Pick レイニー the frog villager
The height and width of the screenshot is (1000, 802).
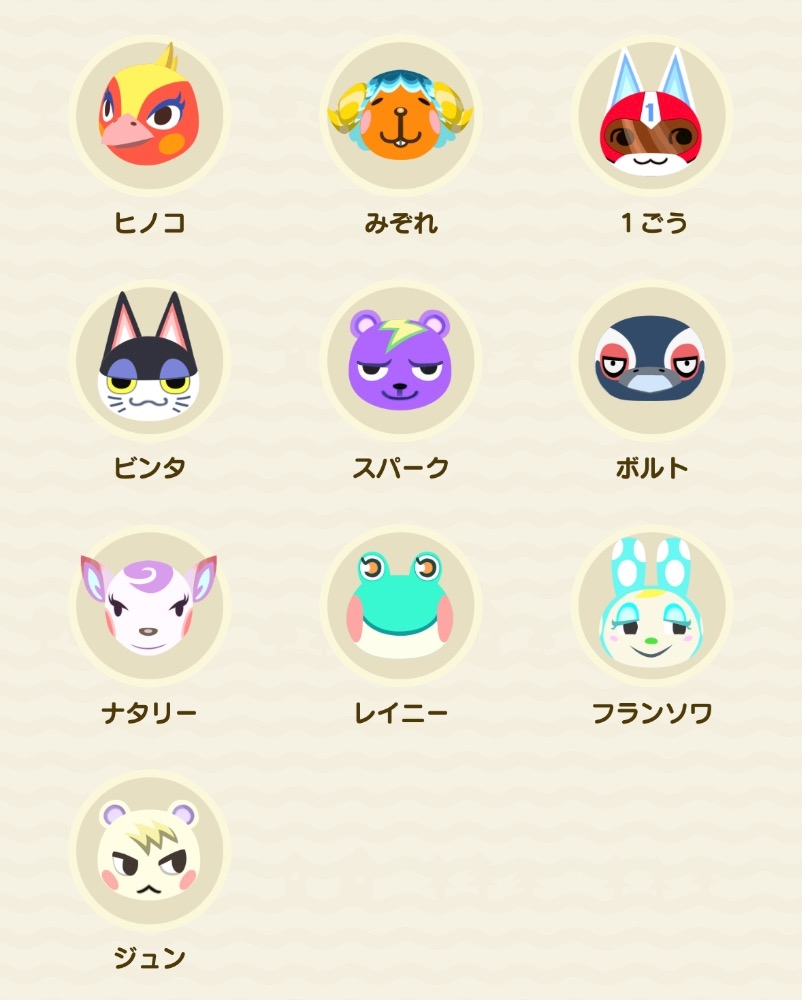tap(400, 605)
